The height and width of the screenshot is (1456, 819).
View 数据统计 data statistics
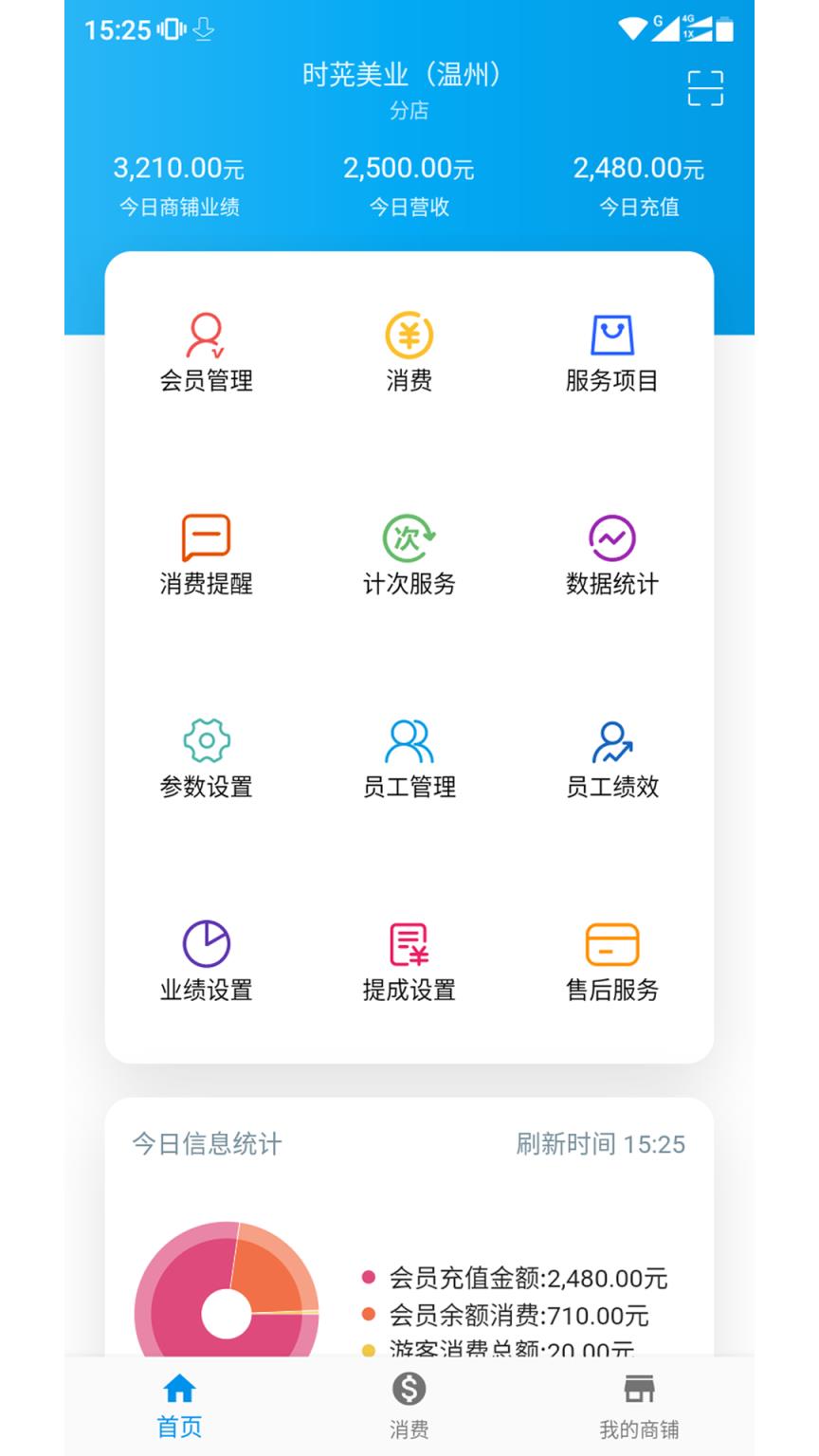[x=611, y=555]
